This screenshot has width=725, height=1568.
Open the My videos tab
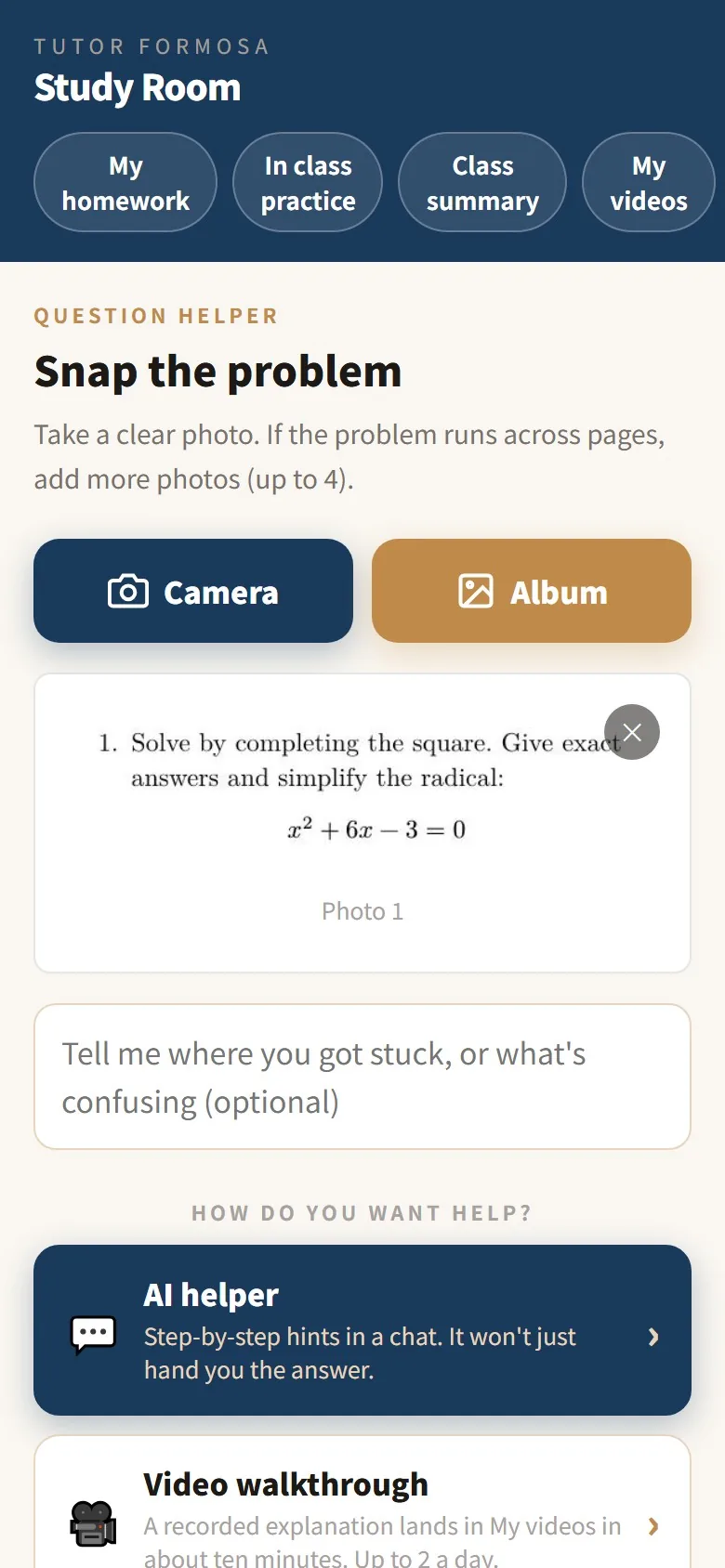click(x=649, y=182)
